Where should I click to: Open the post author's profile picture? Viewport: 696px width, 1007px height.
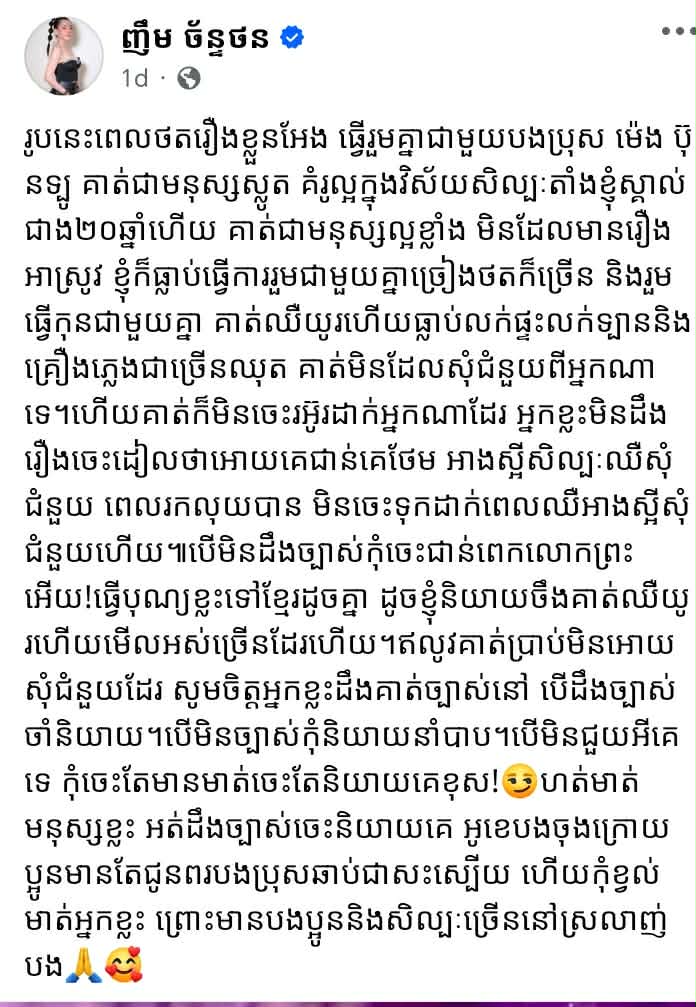coord(64,54)
